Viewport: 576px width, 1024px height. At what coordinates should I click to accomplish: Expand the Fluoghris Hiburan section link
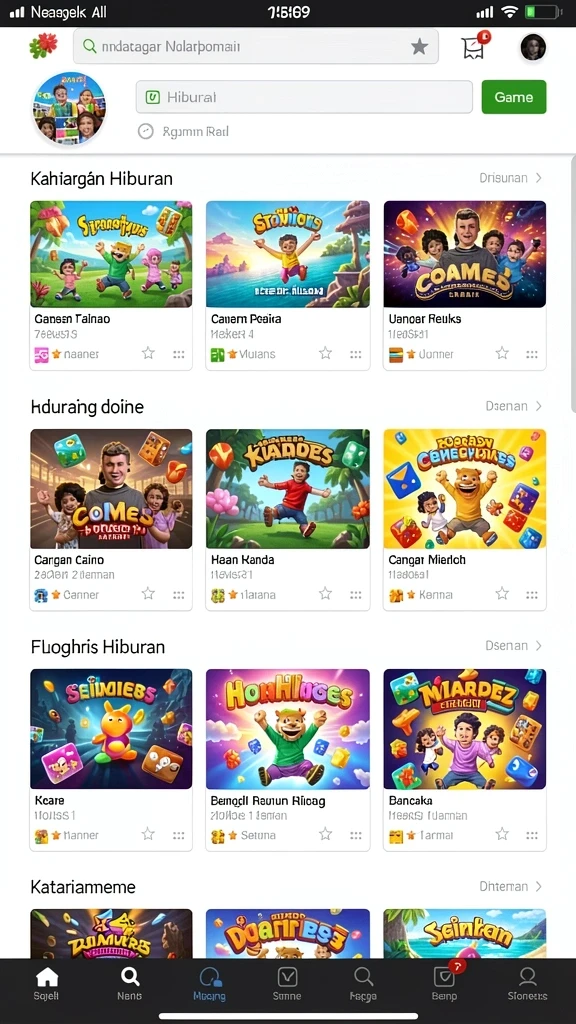513,646
